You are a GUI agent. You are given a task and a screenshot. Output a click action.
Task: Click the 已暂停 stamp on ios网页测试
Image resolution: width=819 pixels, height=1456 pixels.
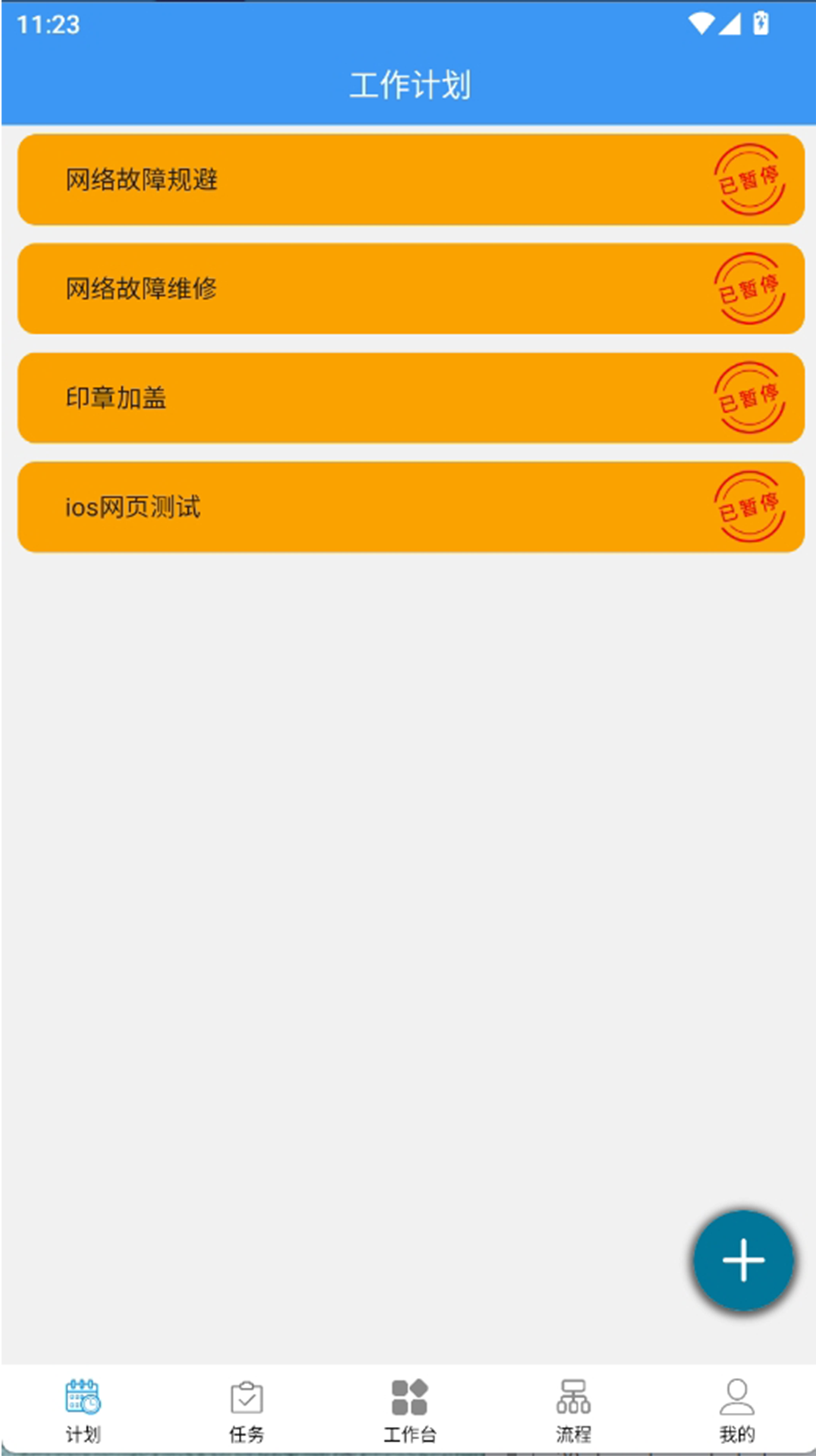point(750,507)
